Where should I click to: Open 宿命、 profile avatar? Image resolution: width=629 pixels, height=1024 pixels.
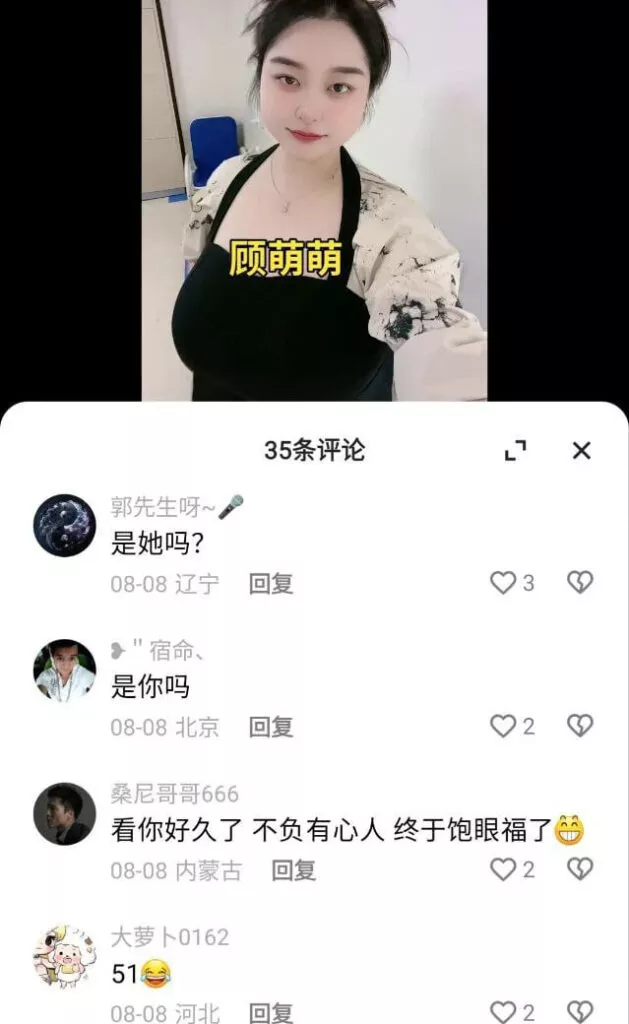[x=65, y=670]
